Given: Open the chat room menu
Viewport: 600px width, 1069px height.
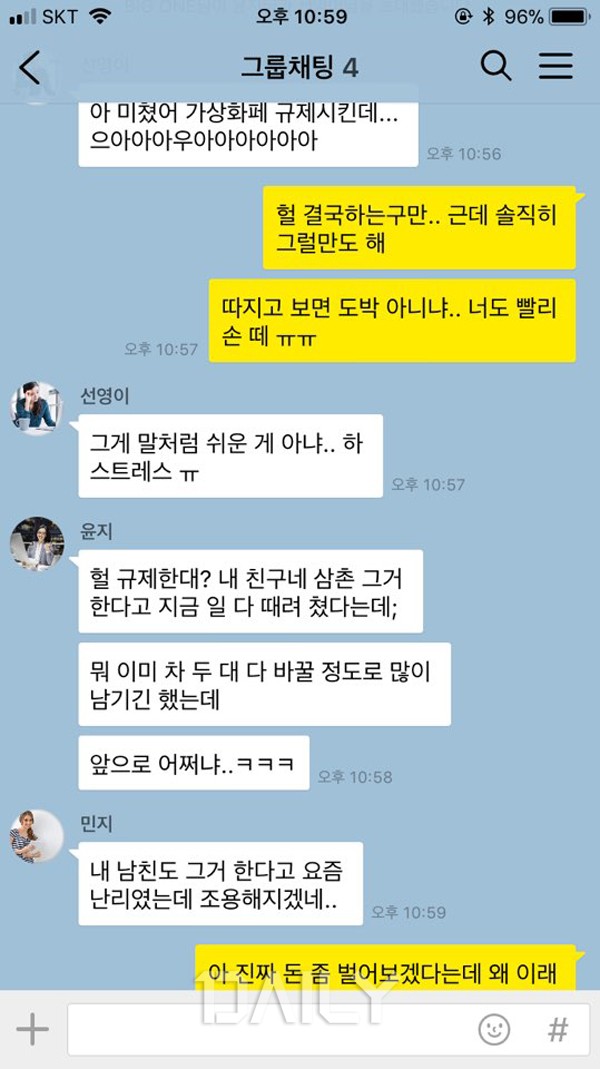Looking at the screenshot, I should [x=556, y=67].
